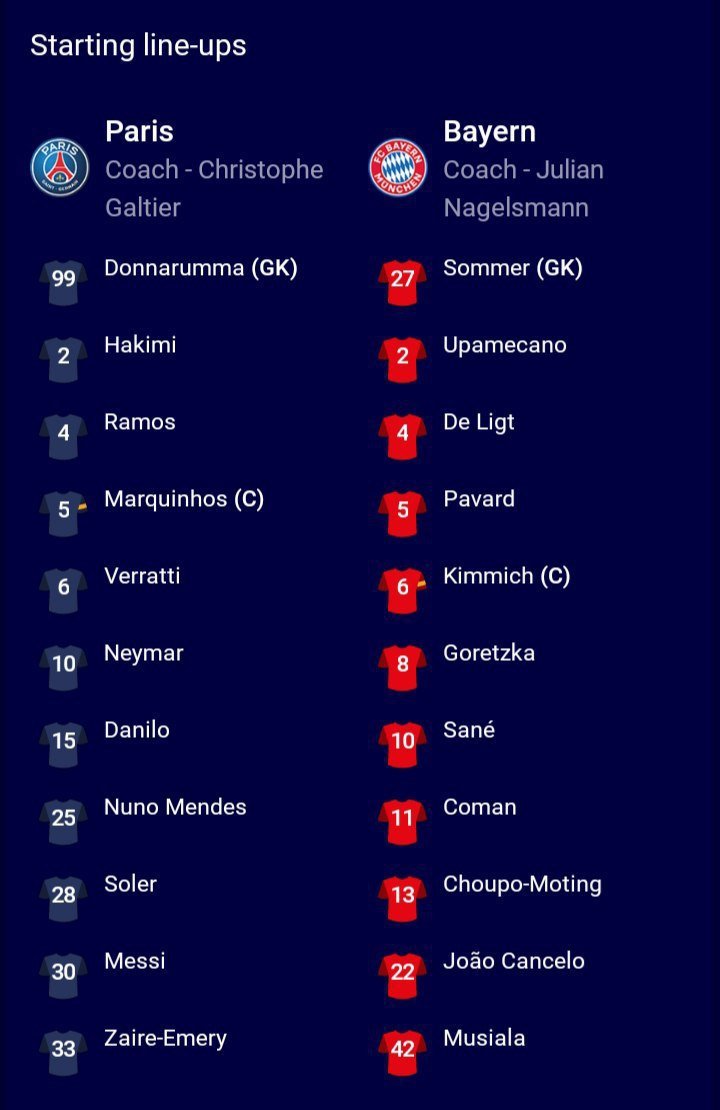Open Nuno Mendes player page

(x=175, y=807)
